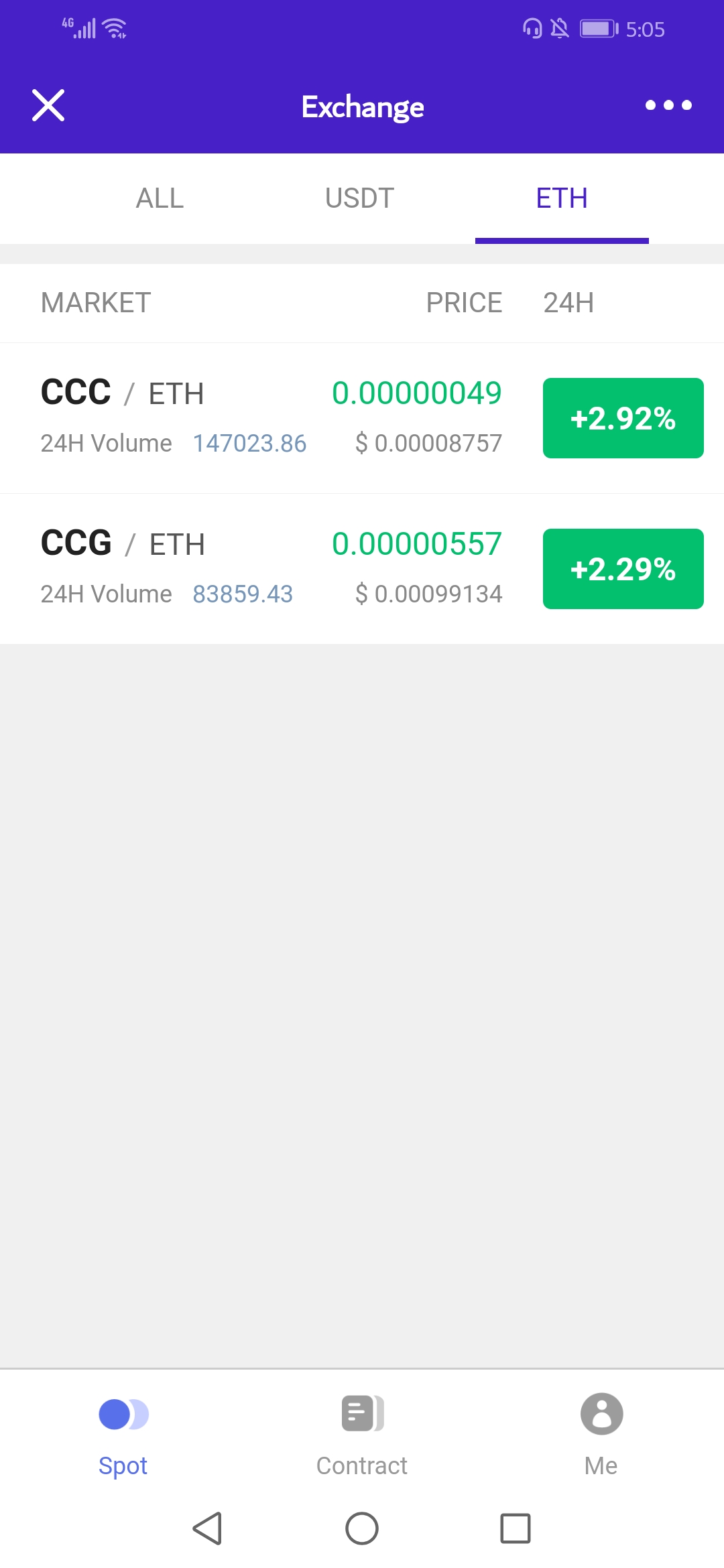This screenshot has height=1568, width=724.
Task: Open the CCG / ETH trading pair
Action: pos(362,569)
